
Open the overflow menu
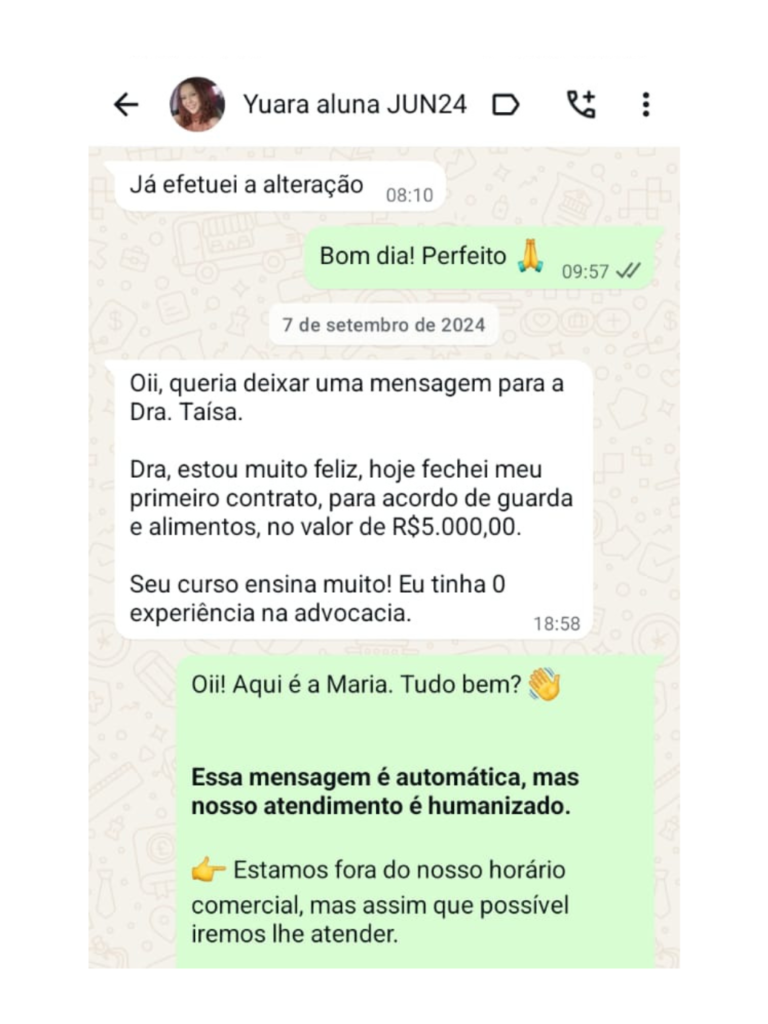646,105
